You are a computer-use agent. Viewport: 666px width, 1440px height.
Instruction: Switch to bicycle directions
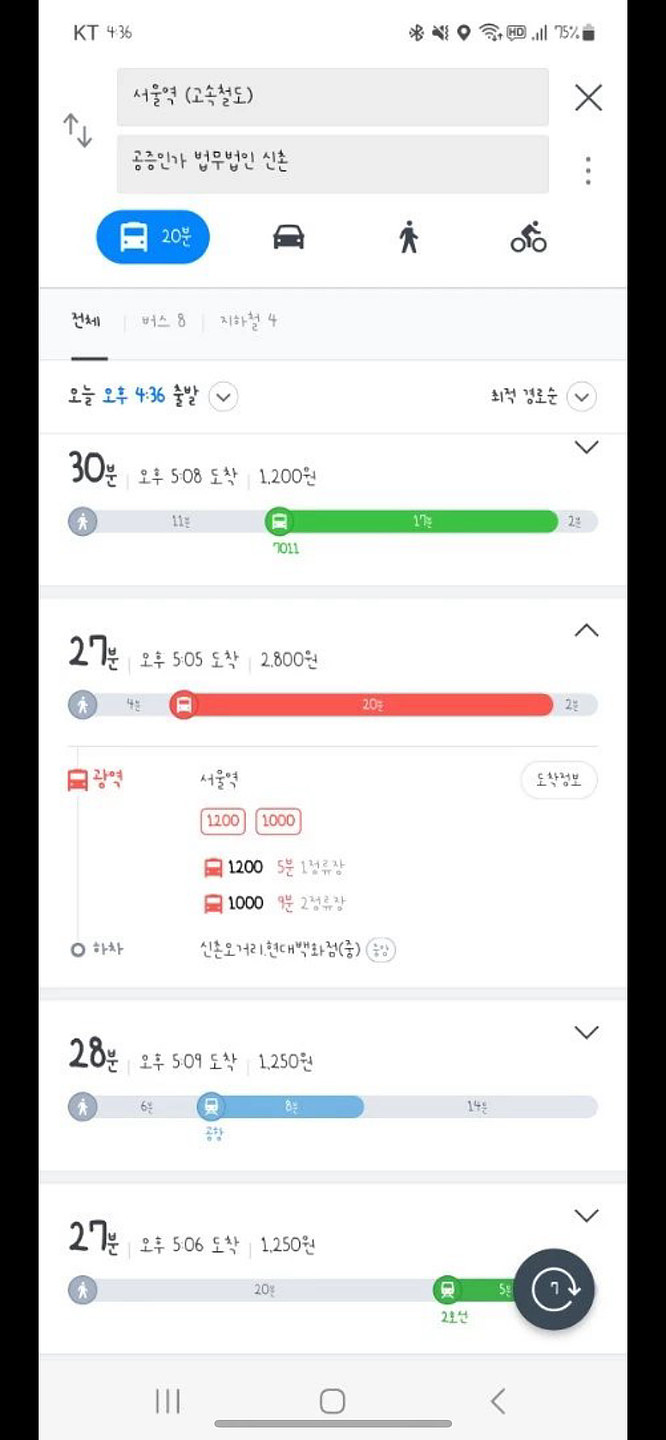point(528,237)
